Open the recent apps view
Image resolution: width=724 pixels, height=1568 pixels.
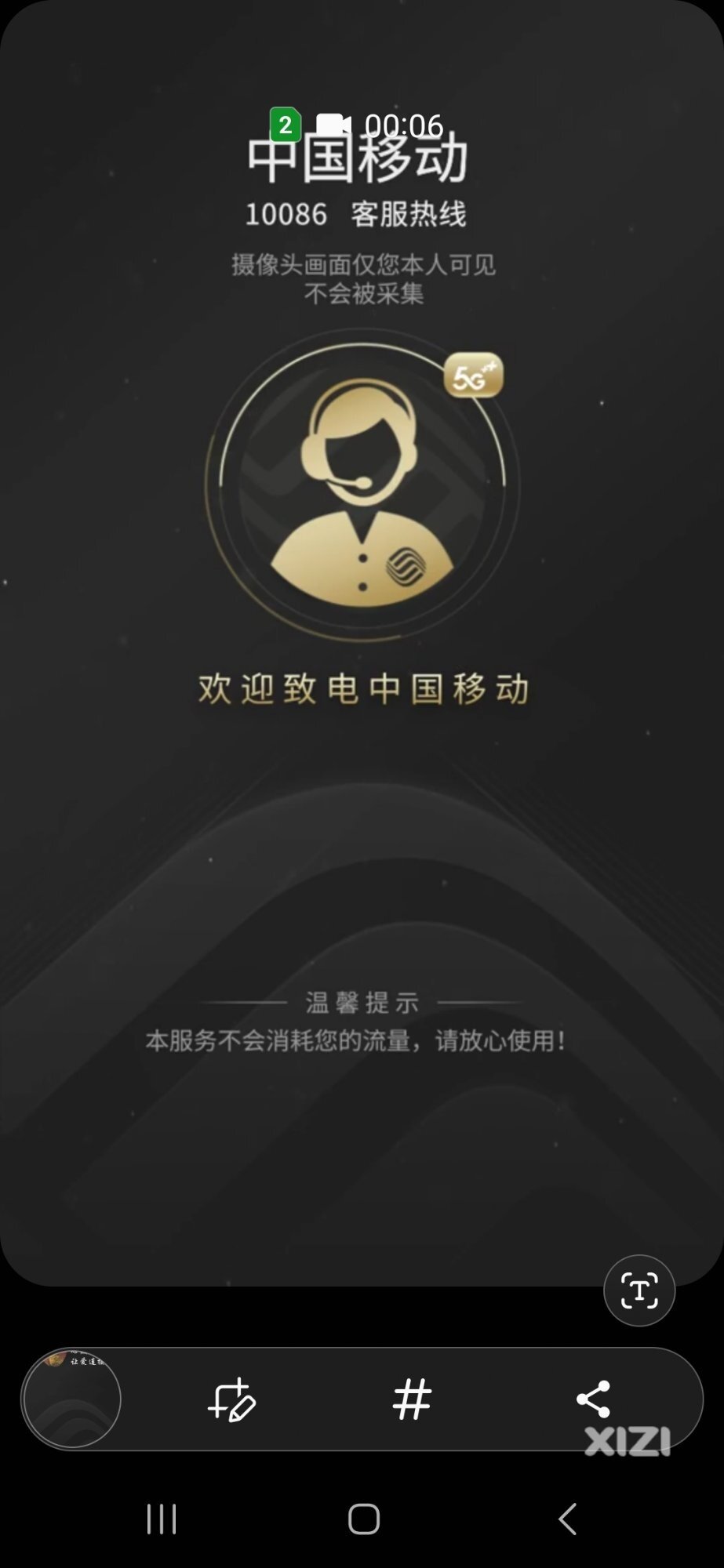(x=162, y=1519)
